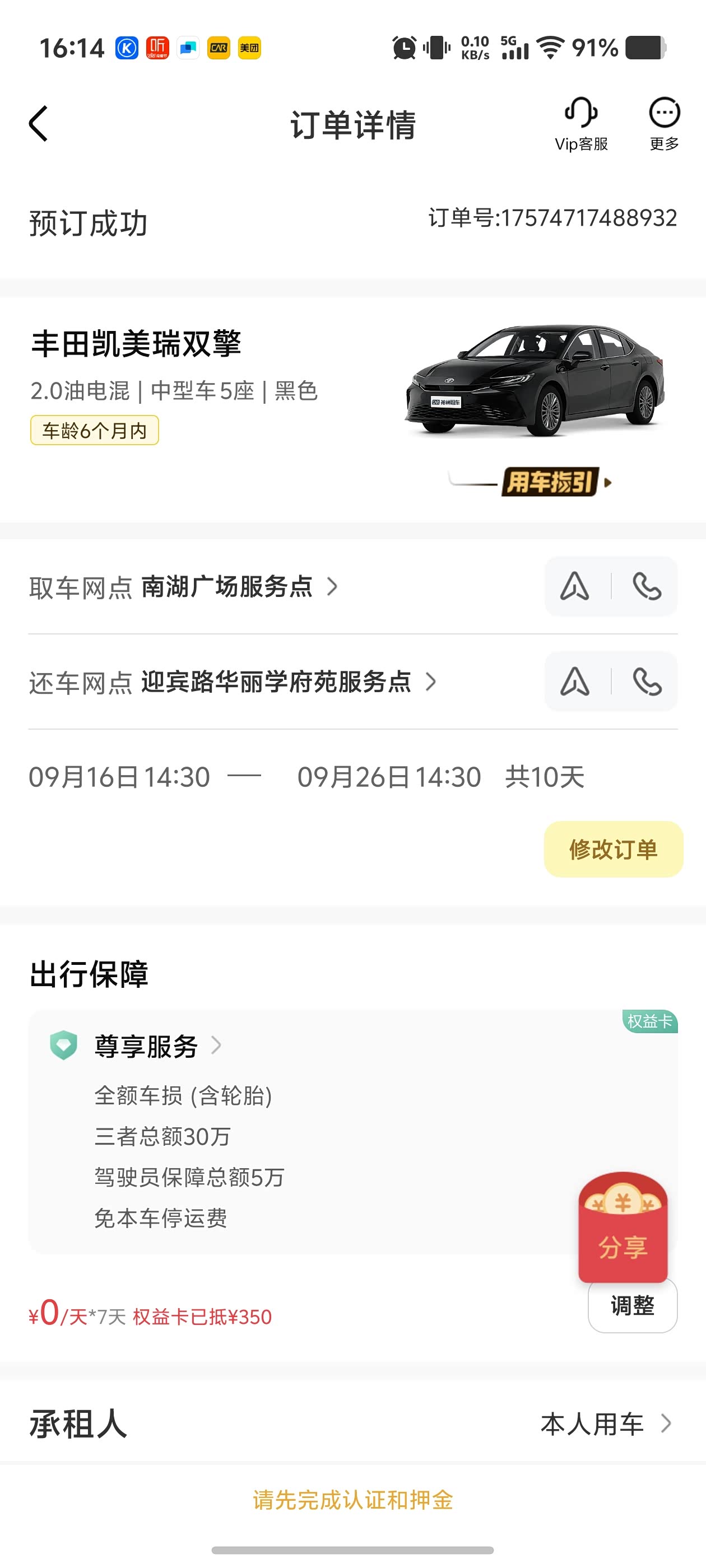This screenshot has height=1568, width=706.
Task: Contact Vip客服 support
Action: click(580, 124)
